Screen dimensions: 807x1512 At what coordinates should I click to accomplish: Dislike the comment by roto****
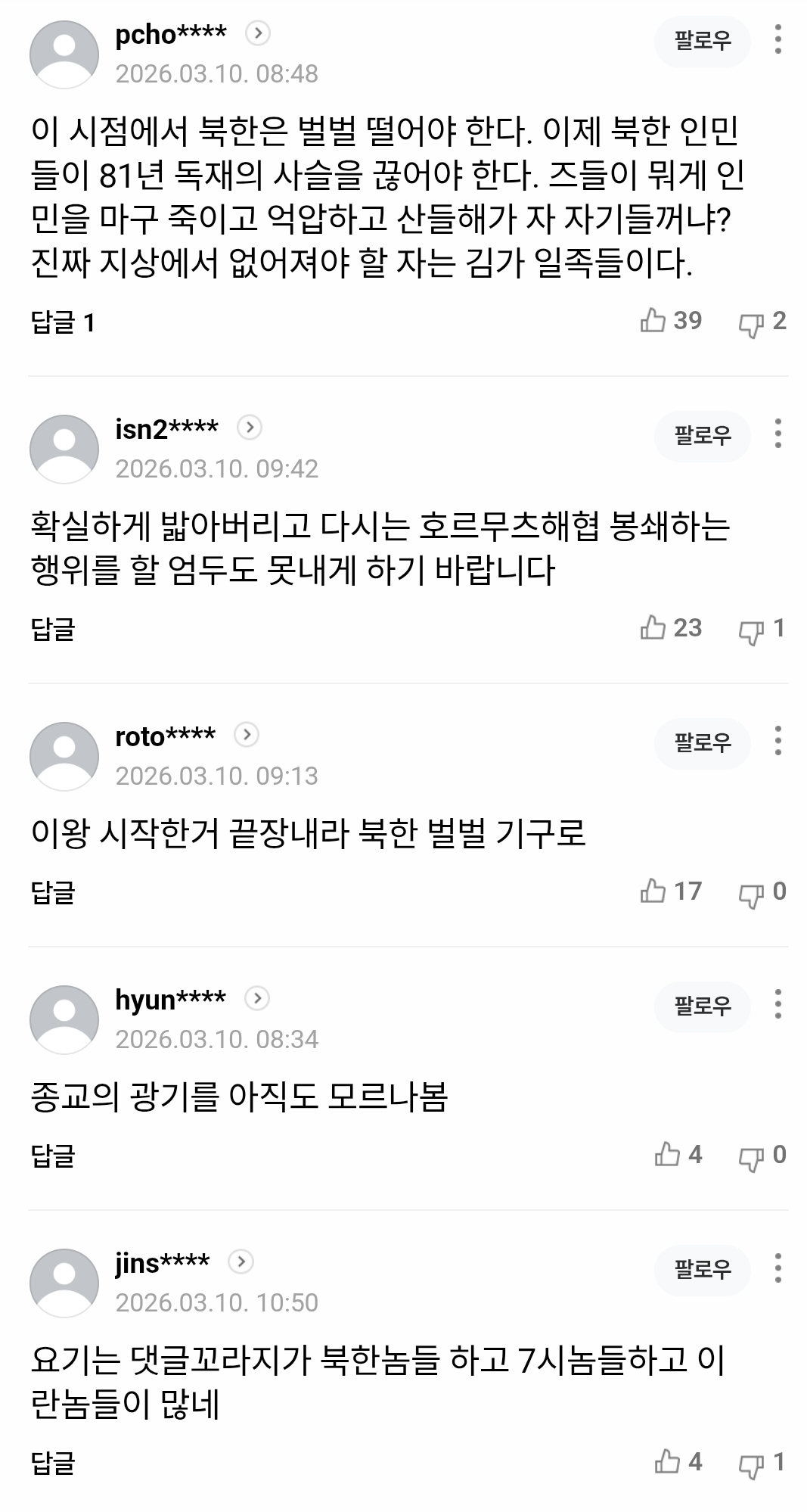pos(750,894)
